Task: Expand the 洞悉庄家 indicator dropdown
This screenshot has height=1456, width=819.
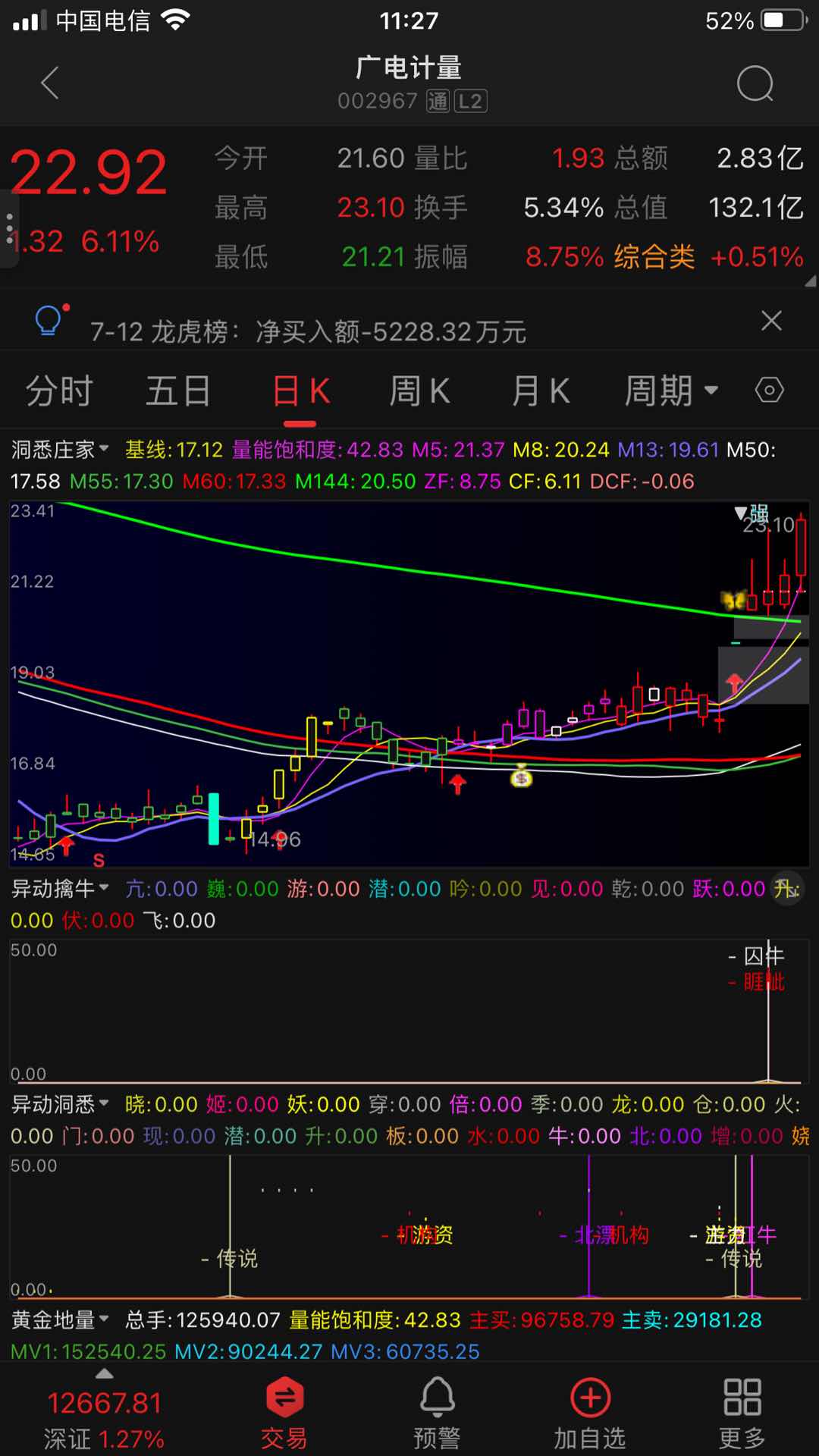Action: click(61, 450)
